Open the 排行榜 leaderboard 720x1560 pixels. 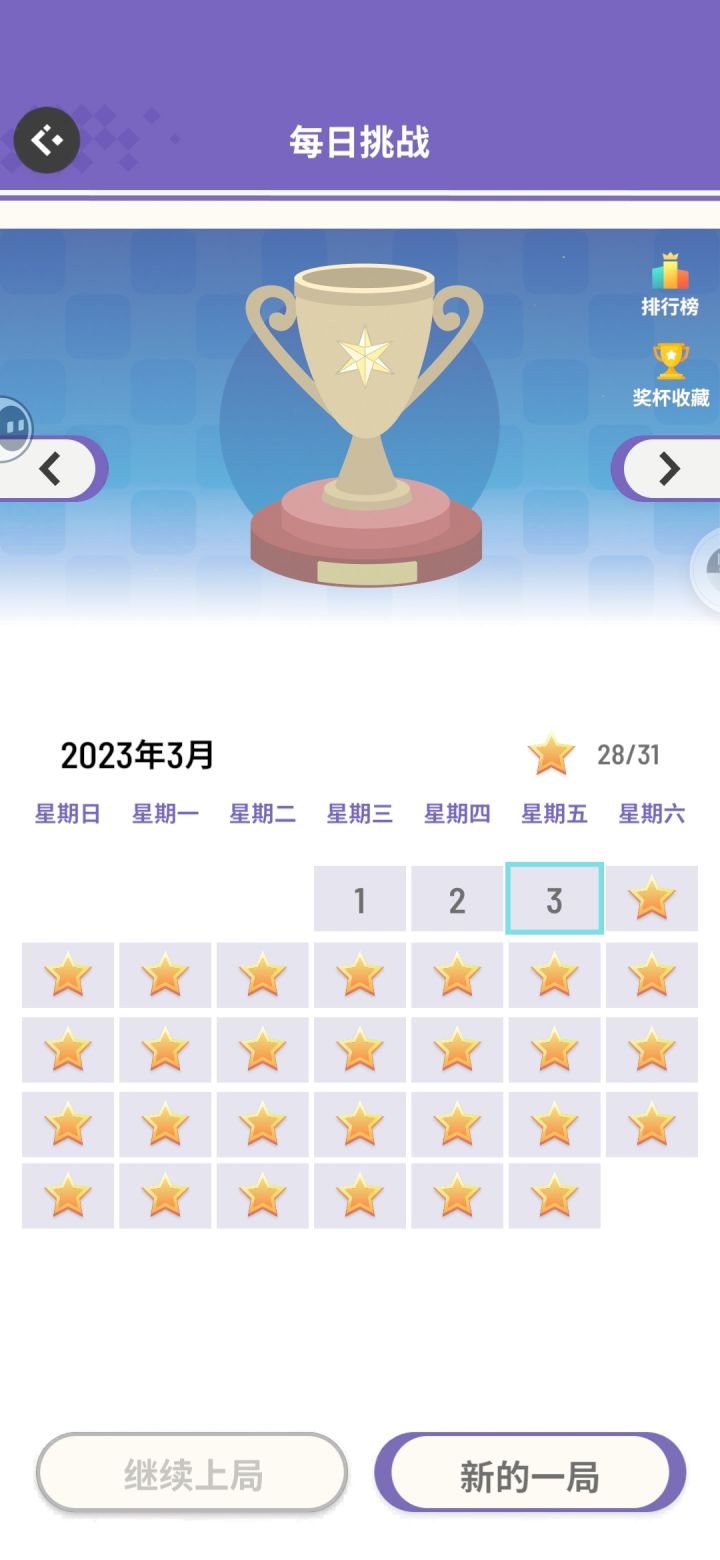pyautogui.click(x=670, y=285)
